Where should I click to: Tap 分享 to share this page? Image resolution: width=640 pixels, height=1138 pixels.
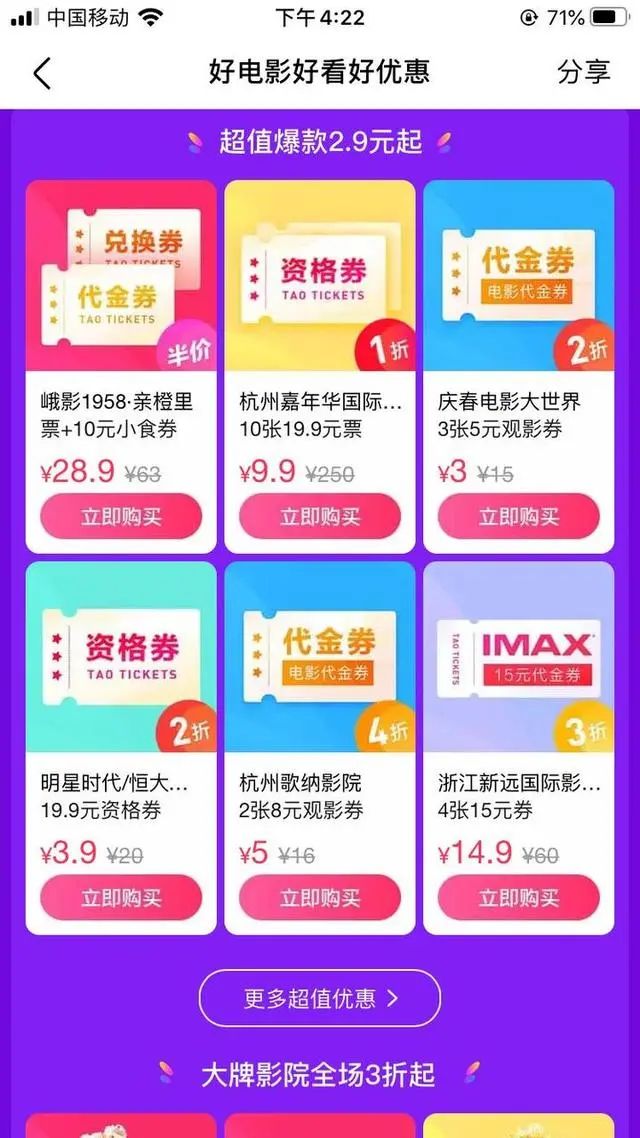(x=583, y=72)
